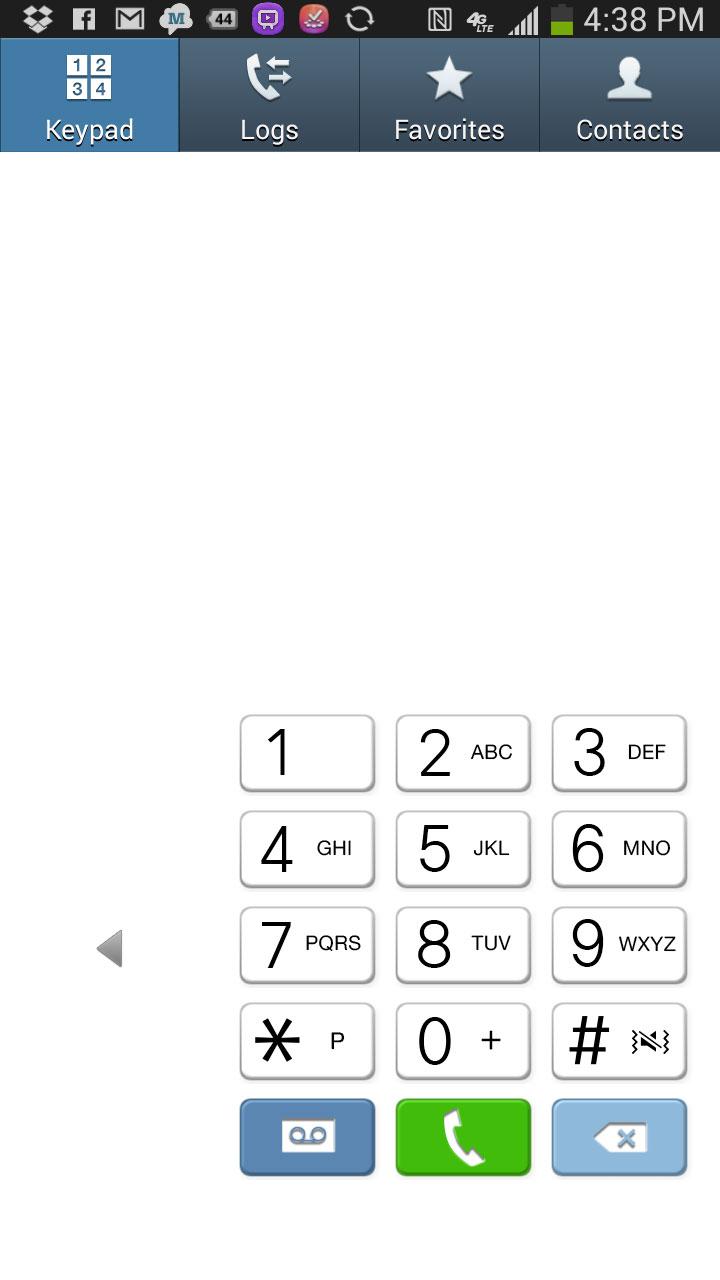This screenshot has width=720, height=1280.
Task: Shift keypad with the left arrow
Action: 110,948
